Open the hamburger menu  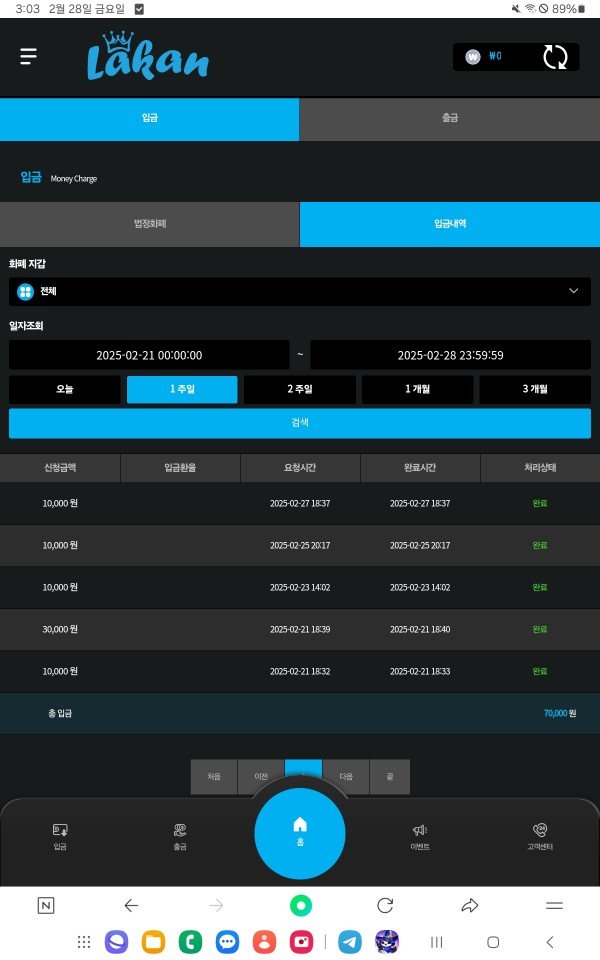coord(28,57)
